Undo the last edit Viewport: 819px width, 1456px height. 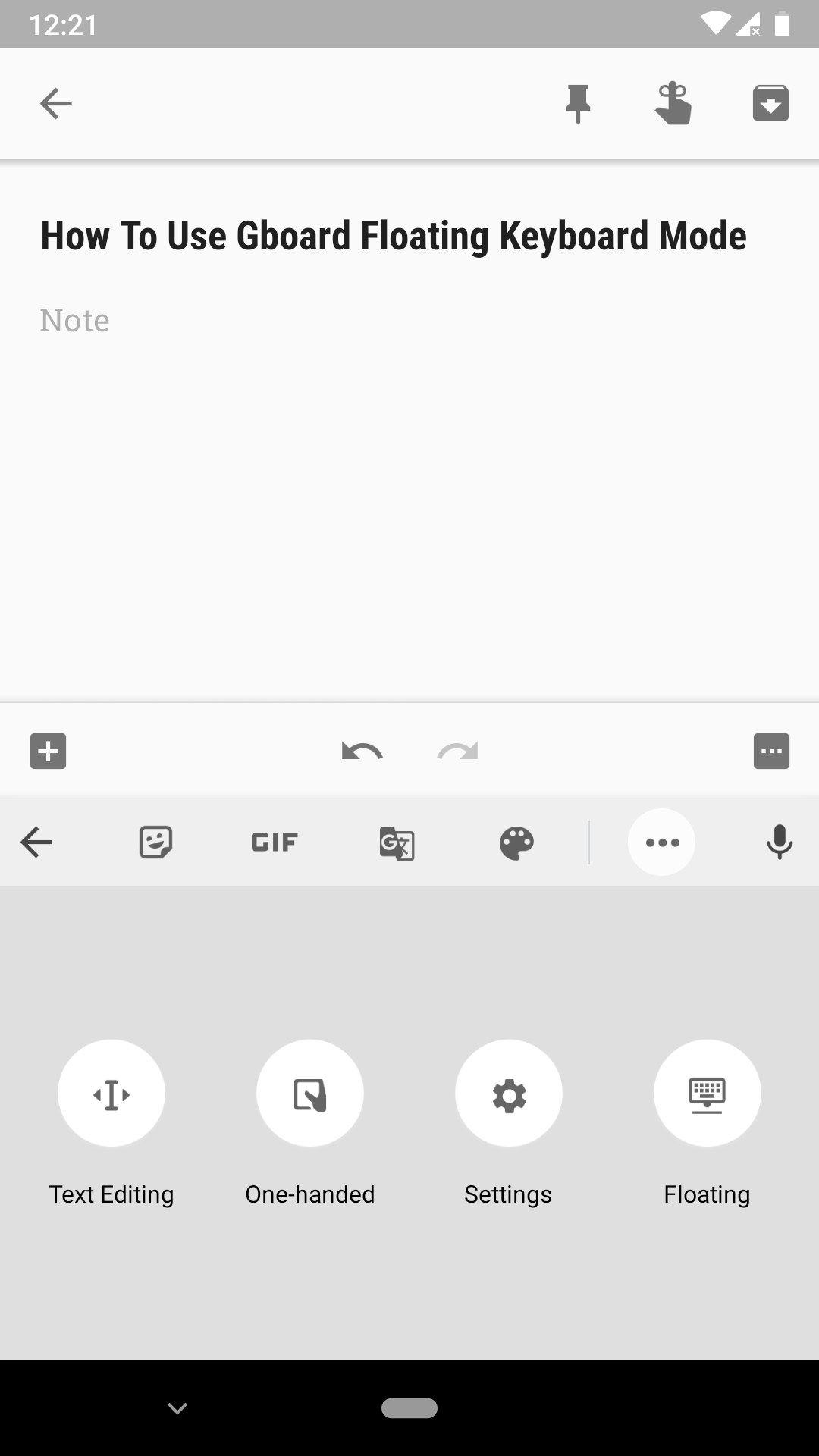click(362, 752)
